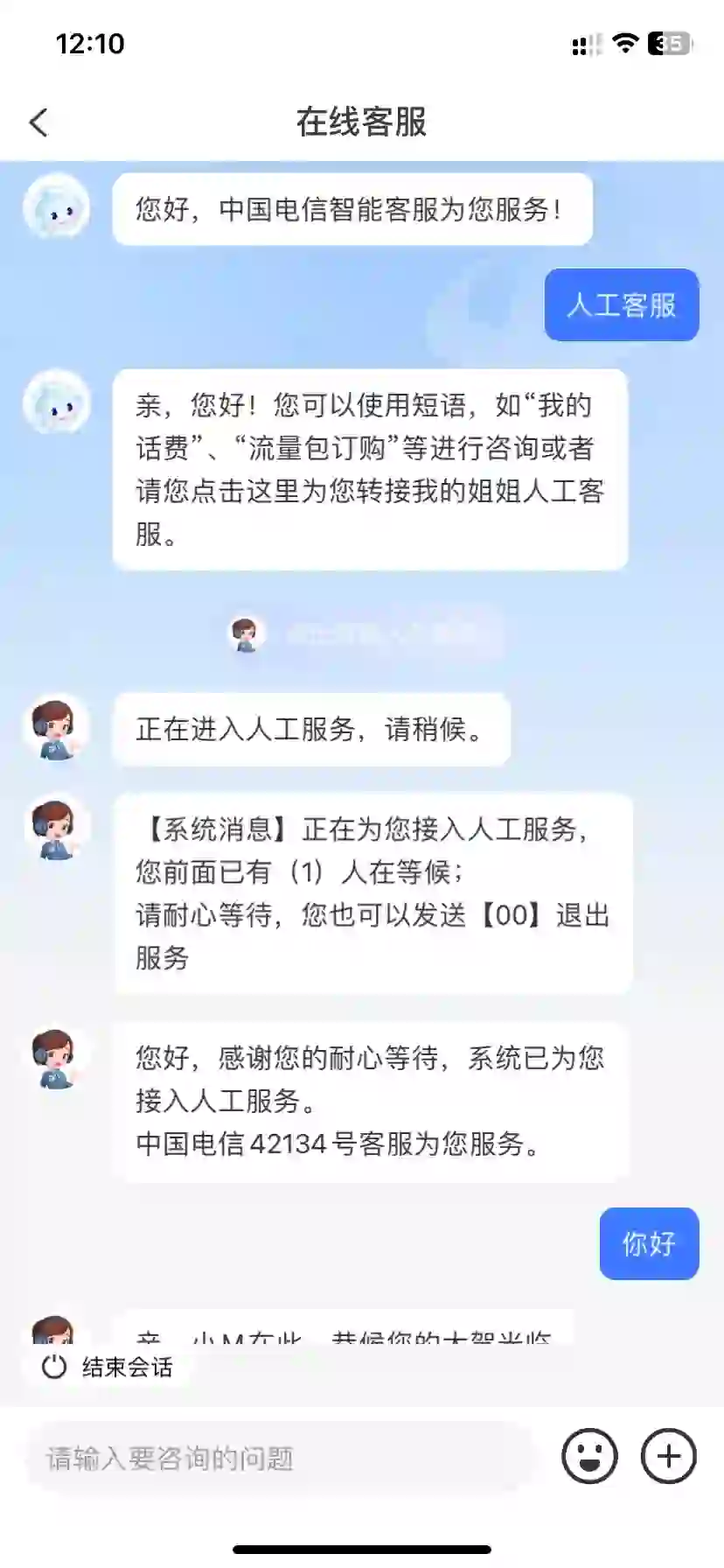The height and width of the screenshot is (1568, 724).
Task: Focus the 请输入要咨询的问题 input field
Action: [x=280, y=1458]
